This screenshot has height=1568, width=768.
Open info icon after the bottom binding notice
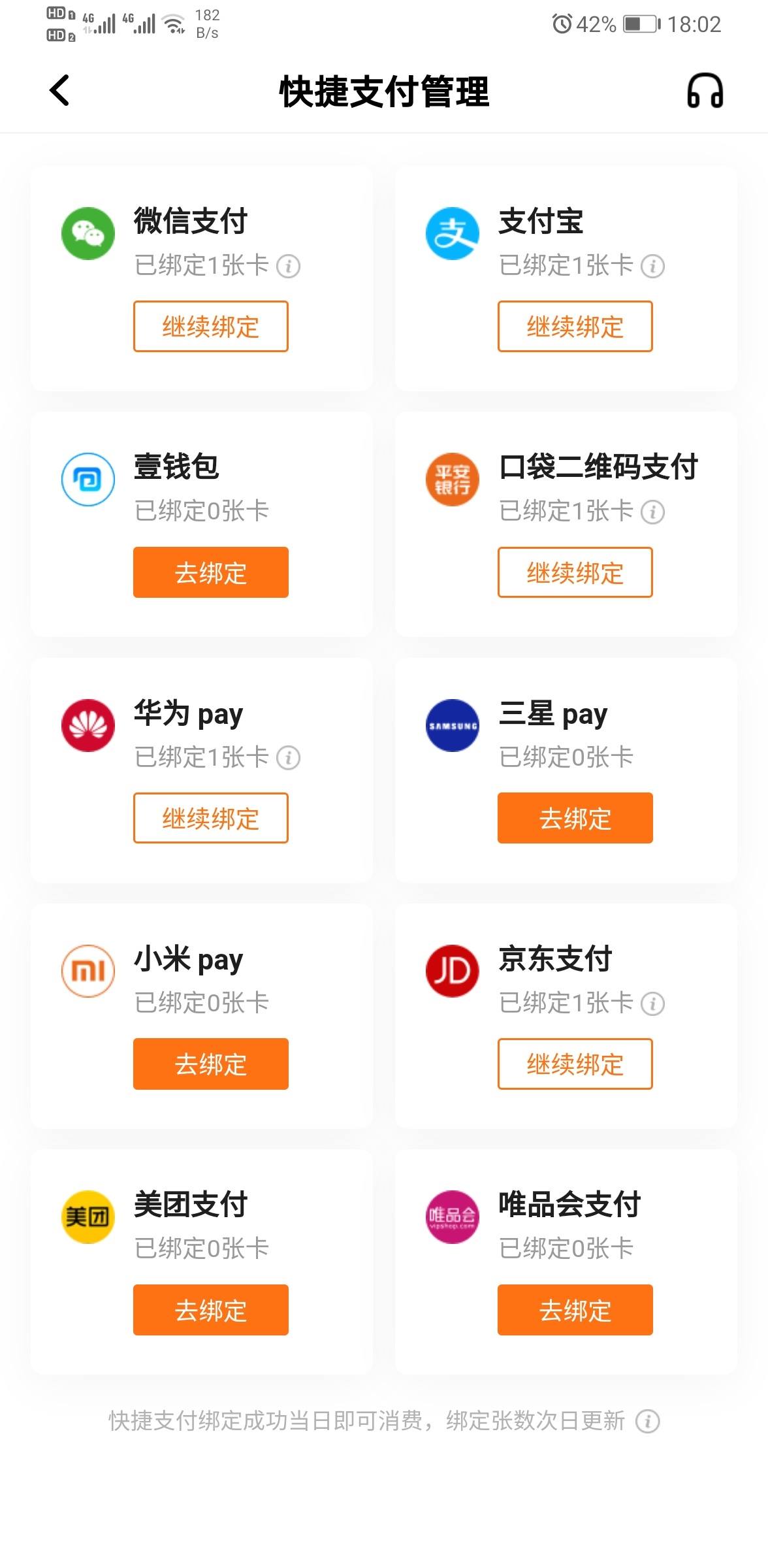coord(647,1421)
